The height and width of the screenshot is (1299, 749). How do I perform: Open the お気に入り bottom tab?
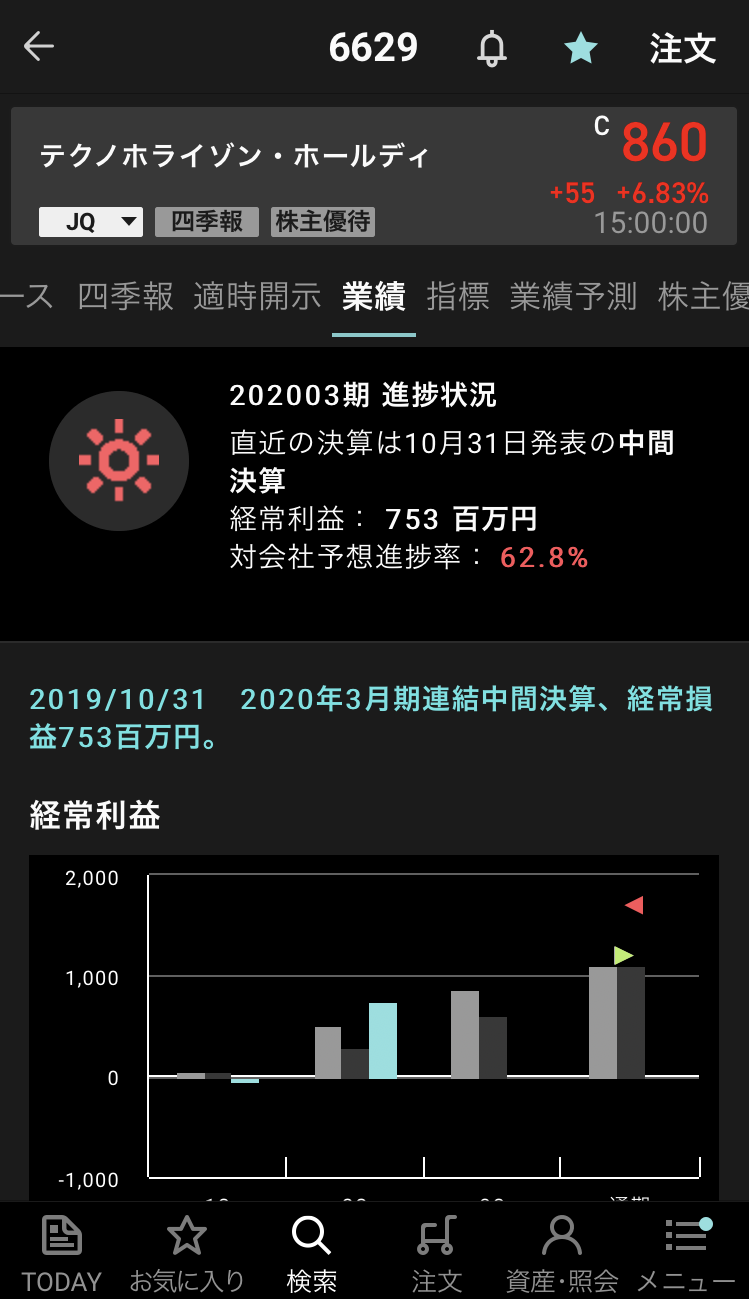pos(187,1252)
